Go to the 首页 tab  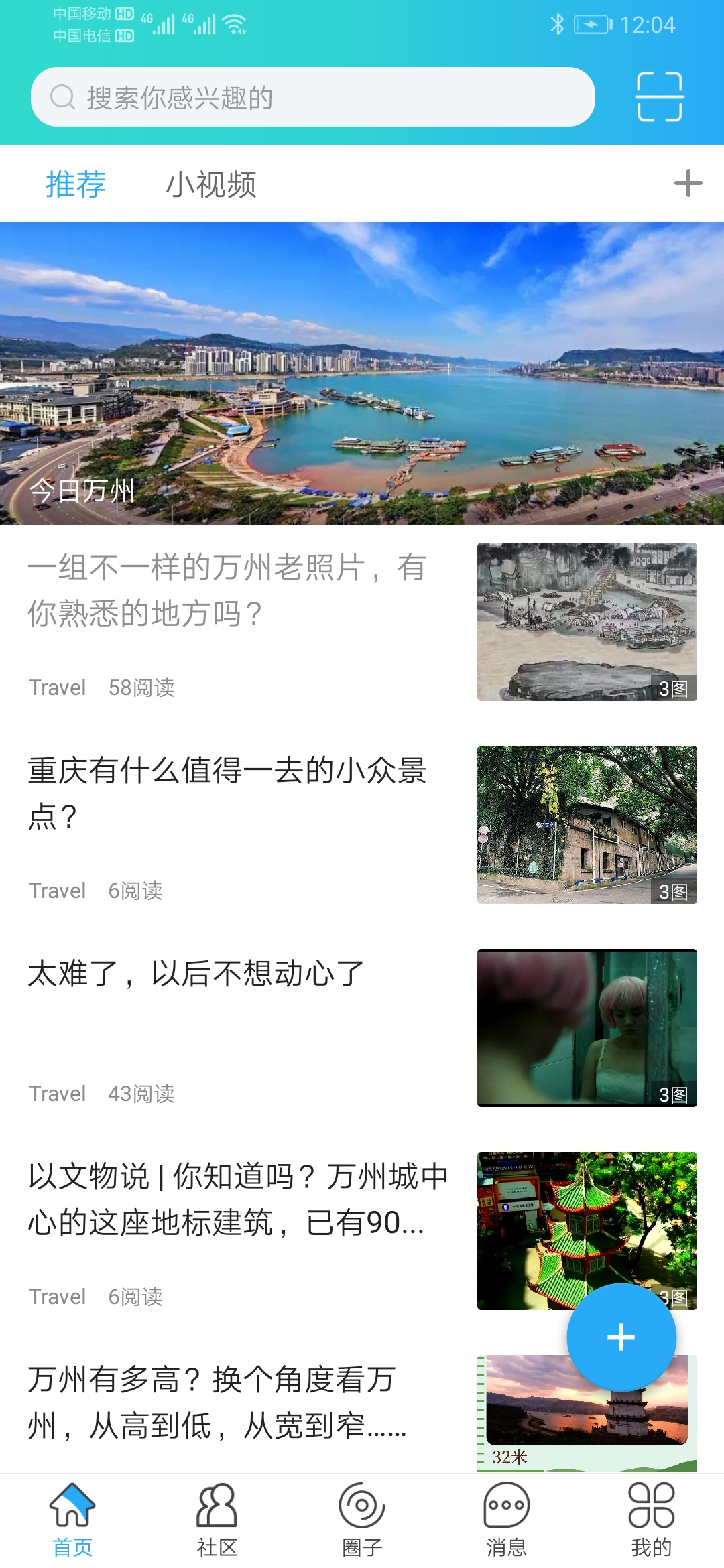72,1519
